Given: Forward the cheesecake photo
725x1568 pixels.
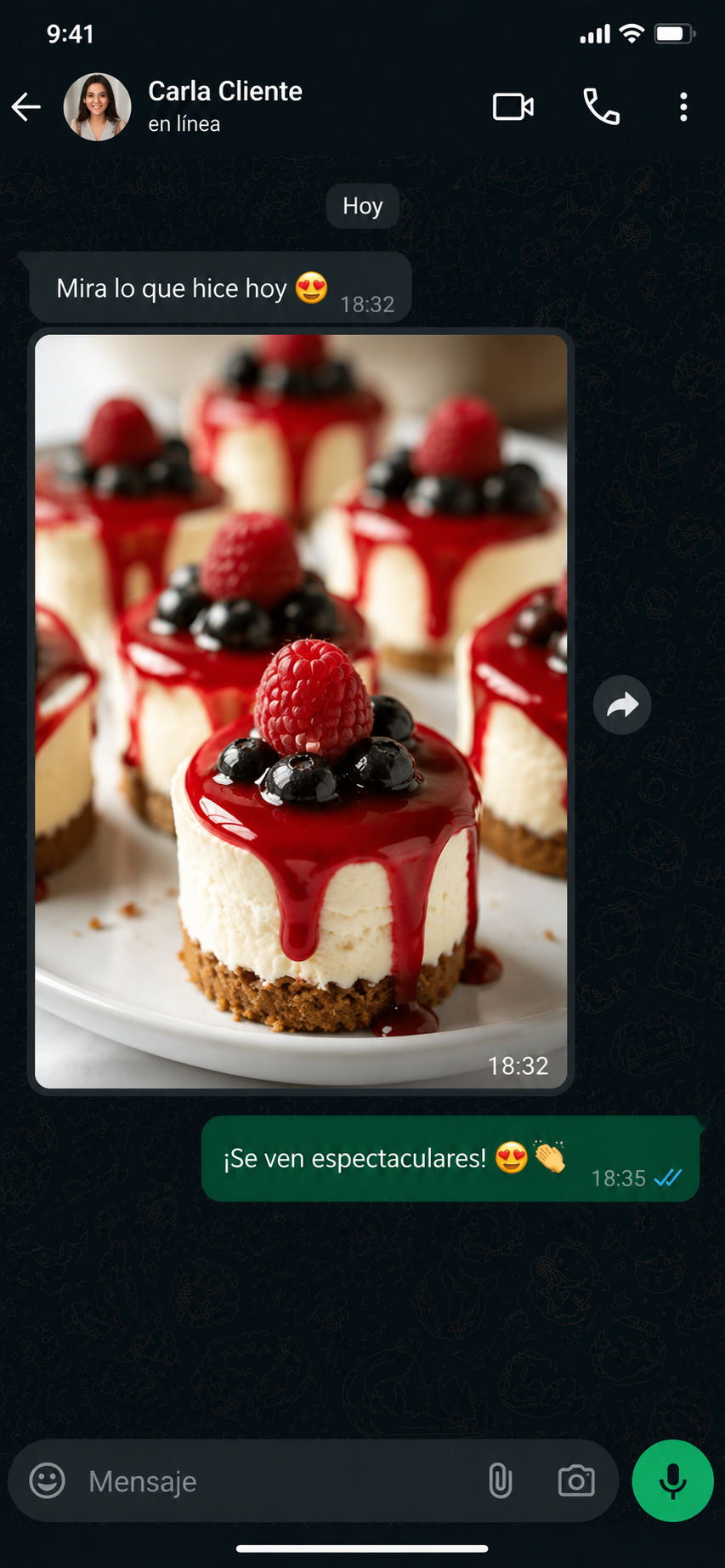Looking at the screenshot, I should 622,705.
